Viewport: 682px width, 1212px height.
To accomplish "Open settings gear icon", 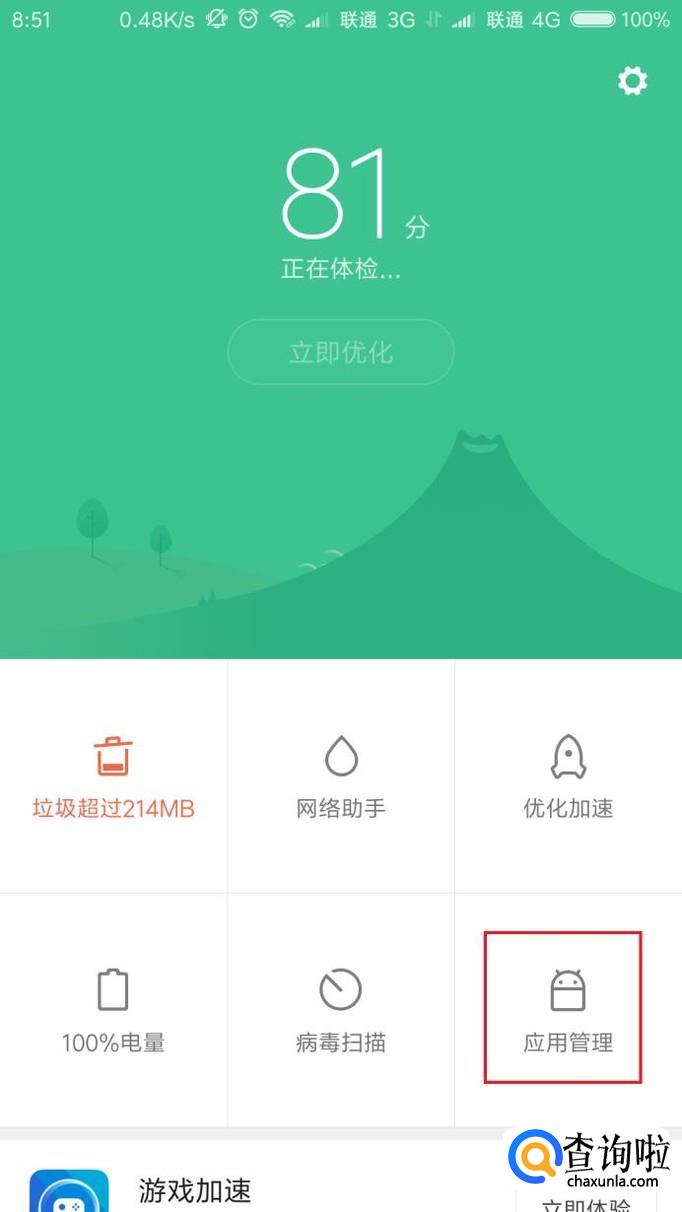I will pos(632,81).
